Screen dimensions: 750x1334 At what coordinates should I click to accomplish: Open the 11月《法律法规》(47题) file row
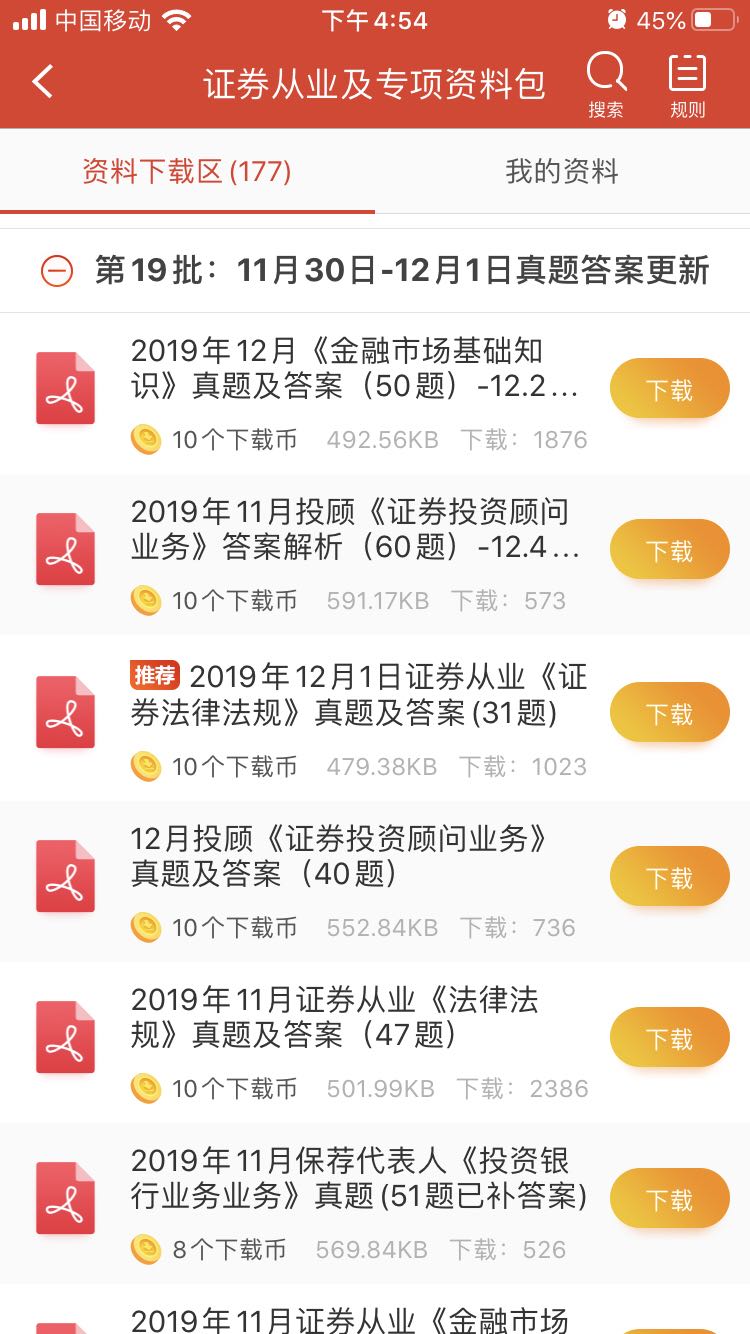(x=340, y=1018)
